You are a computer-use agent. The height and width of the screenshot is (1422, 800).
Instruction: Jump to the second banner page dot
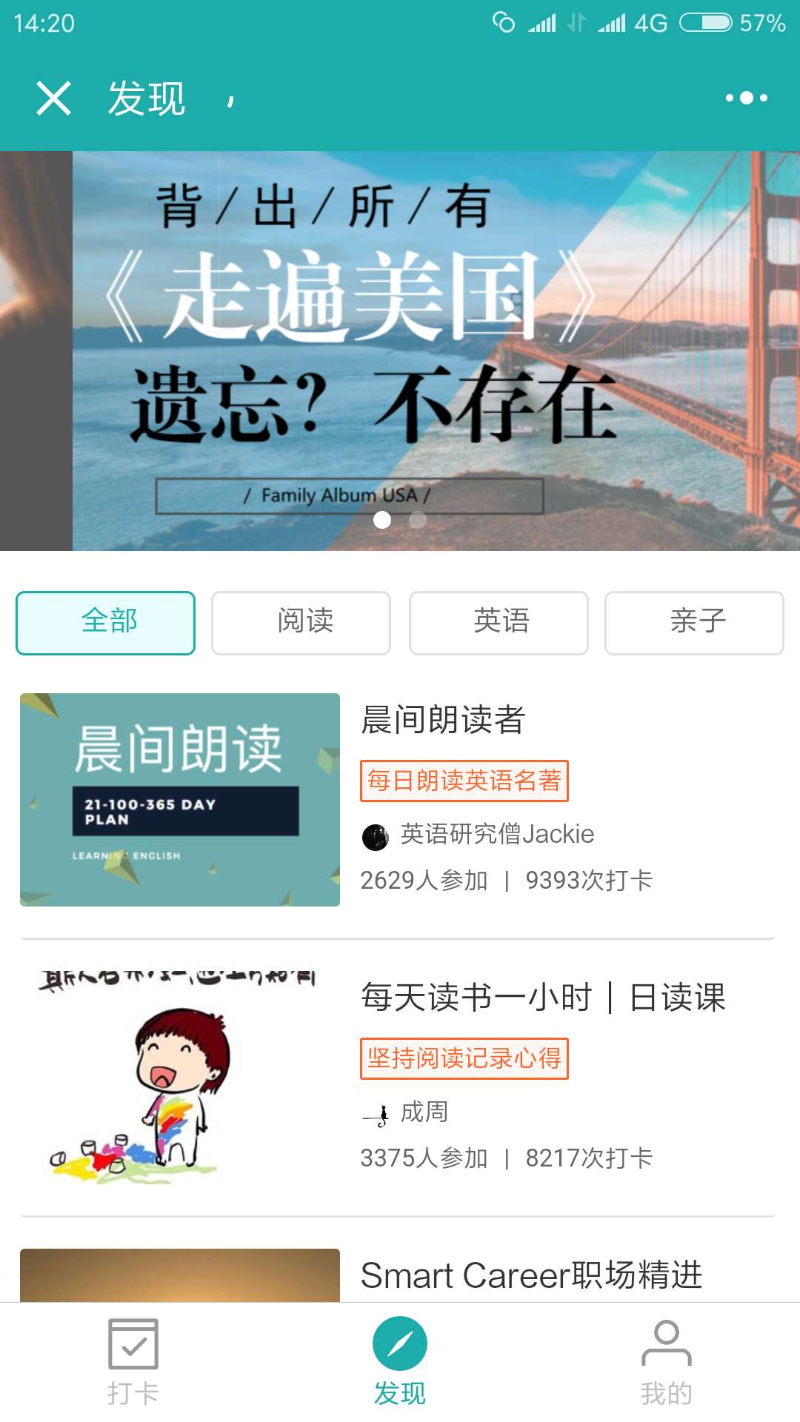tap(418, 520)
